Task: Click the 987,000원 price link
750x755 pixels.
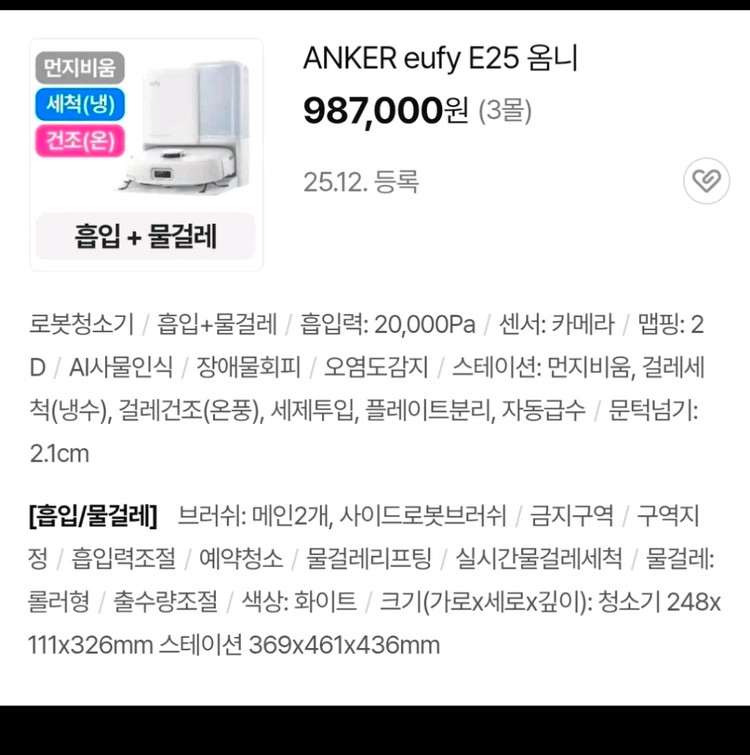Action: tap(378, 110)
